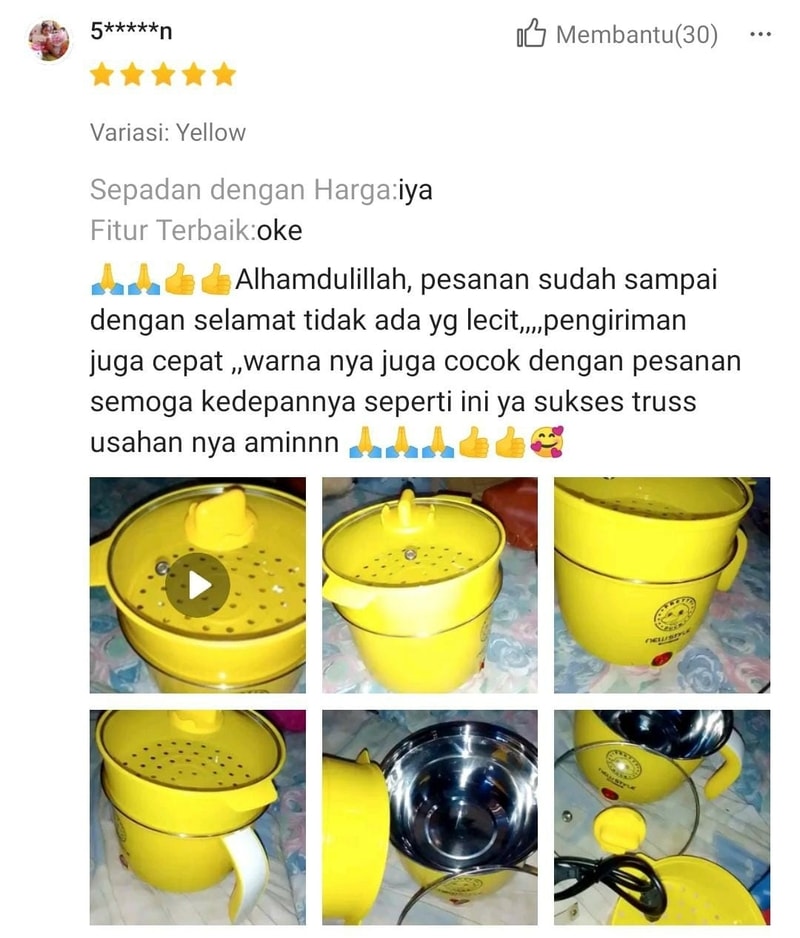
Task: View the stainless steel inner pot photo
Action: 429,817
